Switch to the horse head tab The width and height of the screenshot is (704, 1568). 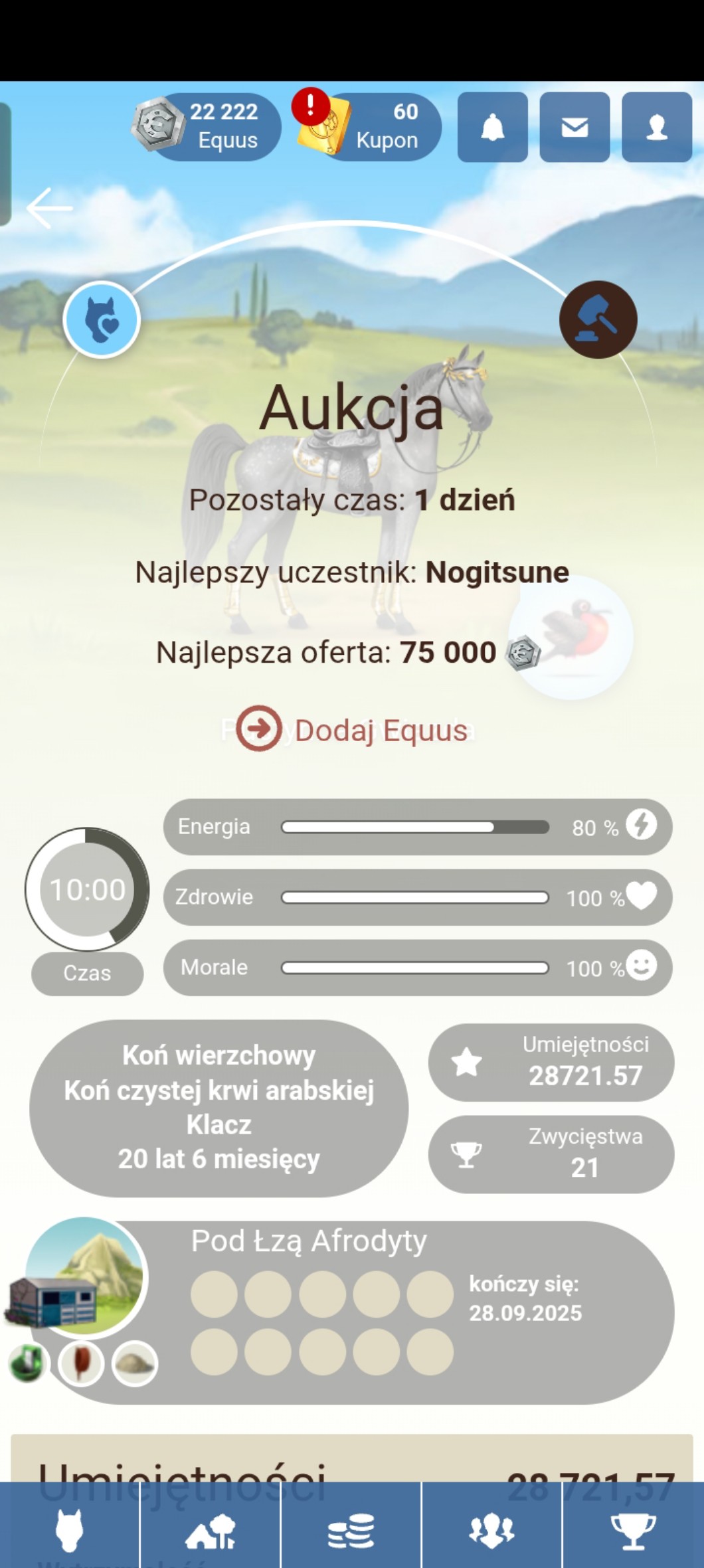click(x=70, y=1529)
